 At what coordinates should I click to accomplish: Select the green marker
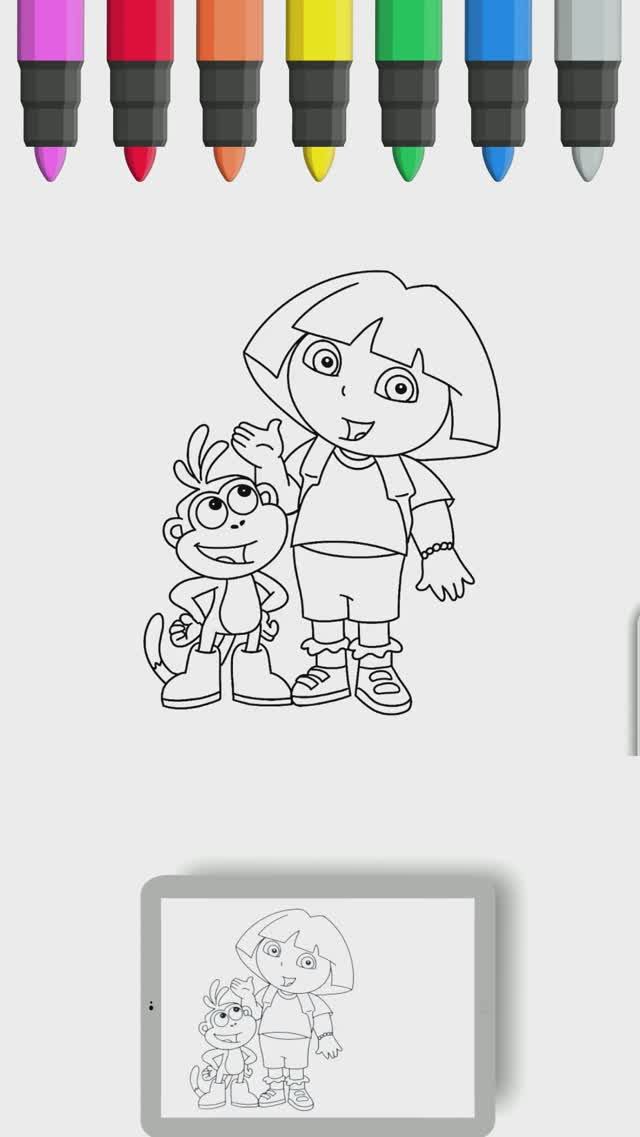408,90
